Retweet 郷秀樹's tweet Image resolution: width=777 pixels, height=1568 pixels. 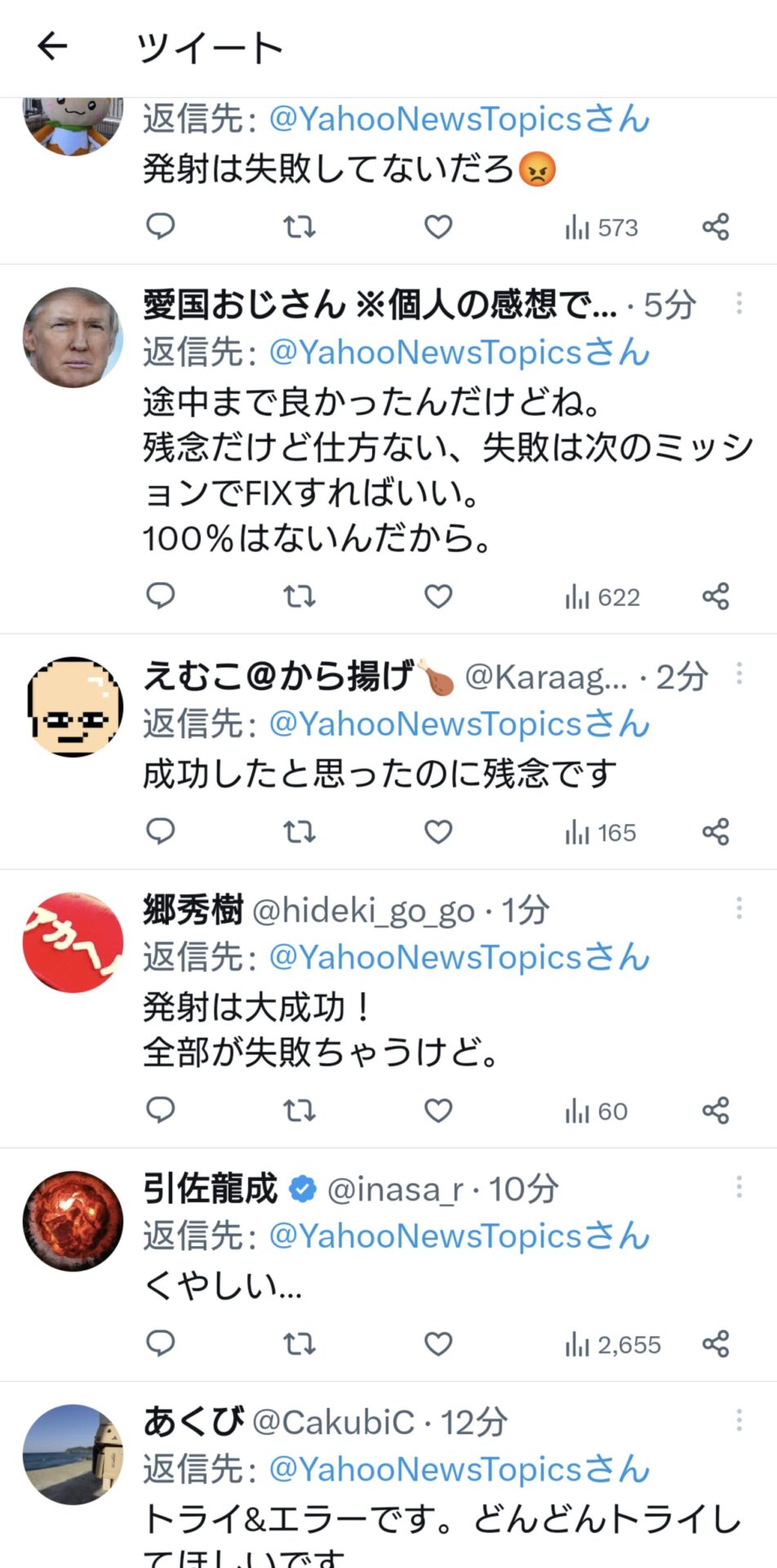click(x=299, y=1111)
